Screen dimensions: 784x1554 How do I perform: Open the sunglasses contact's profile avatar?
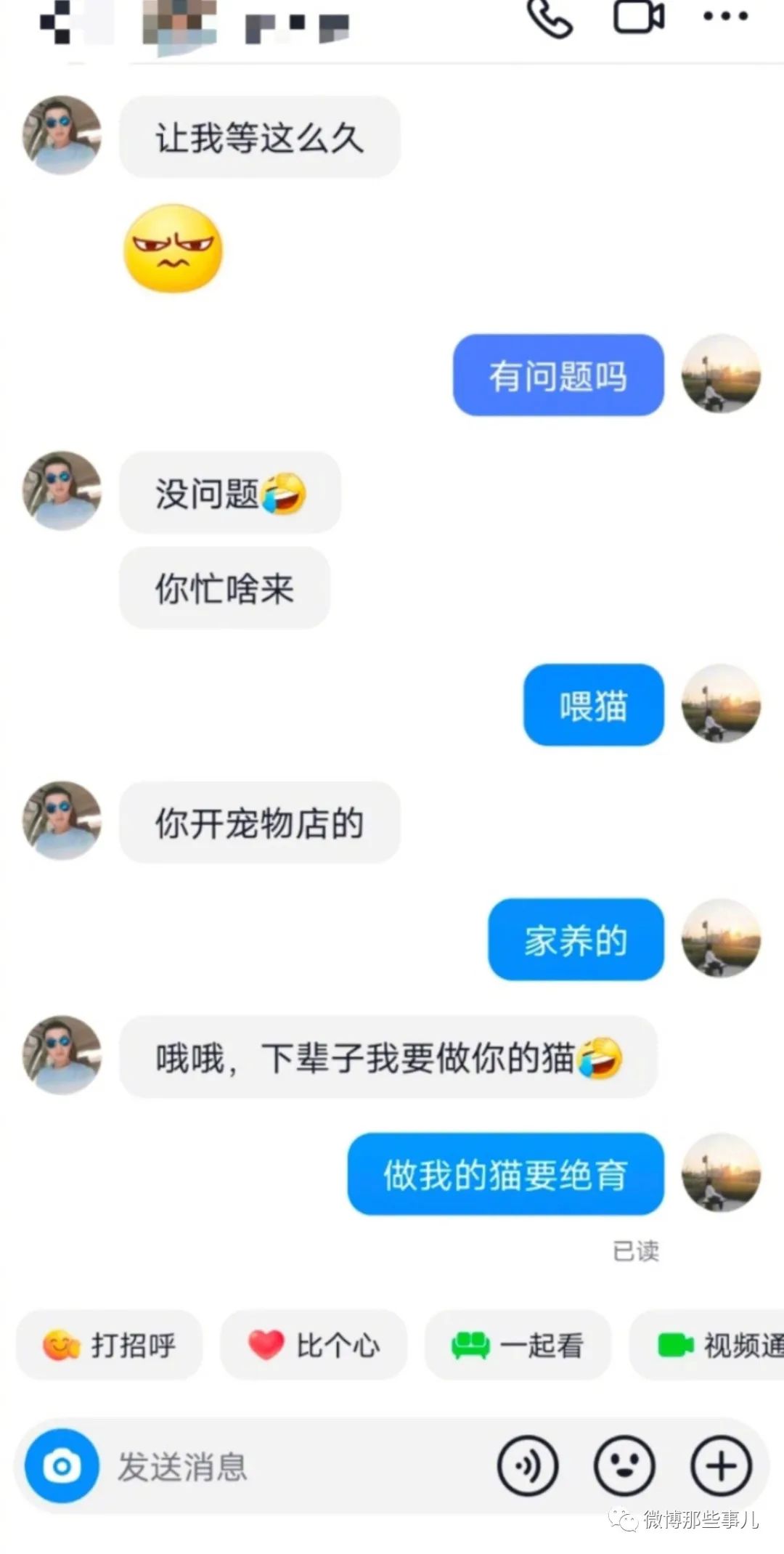62,135
